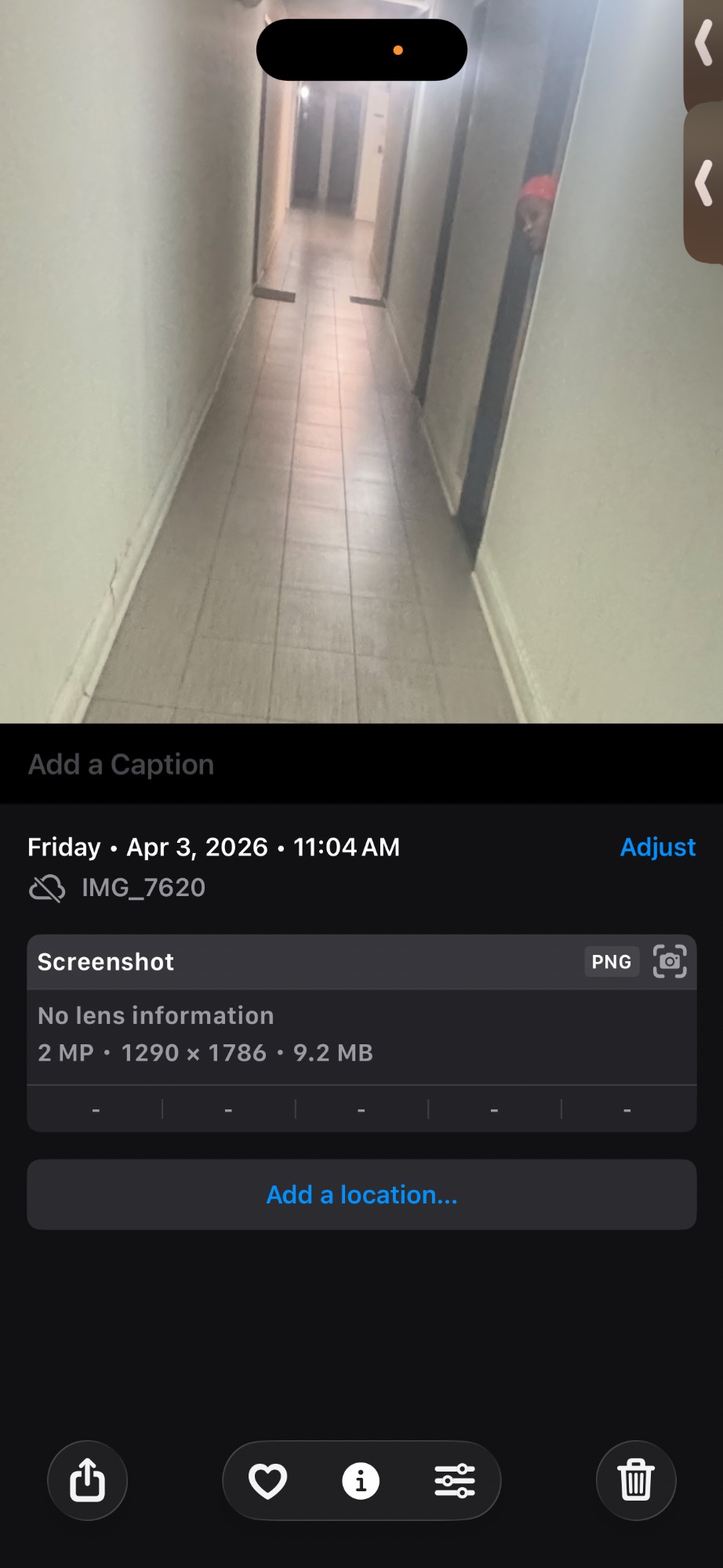Open the edit adjustments sliders
The image size is (723, 1568).
pos(455,1481)
